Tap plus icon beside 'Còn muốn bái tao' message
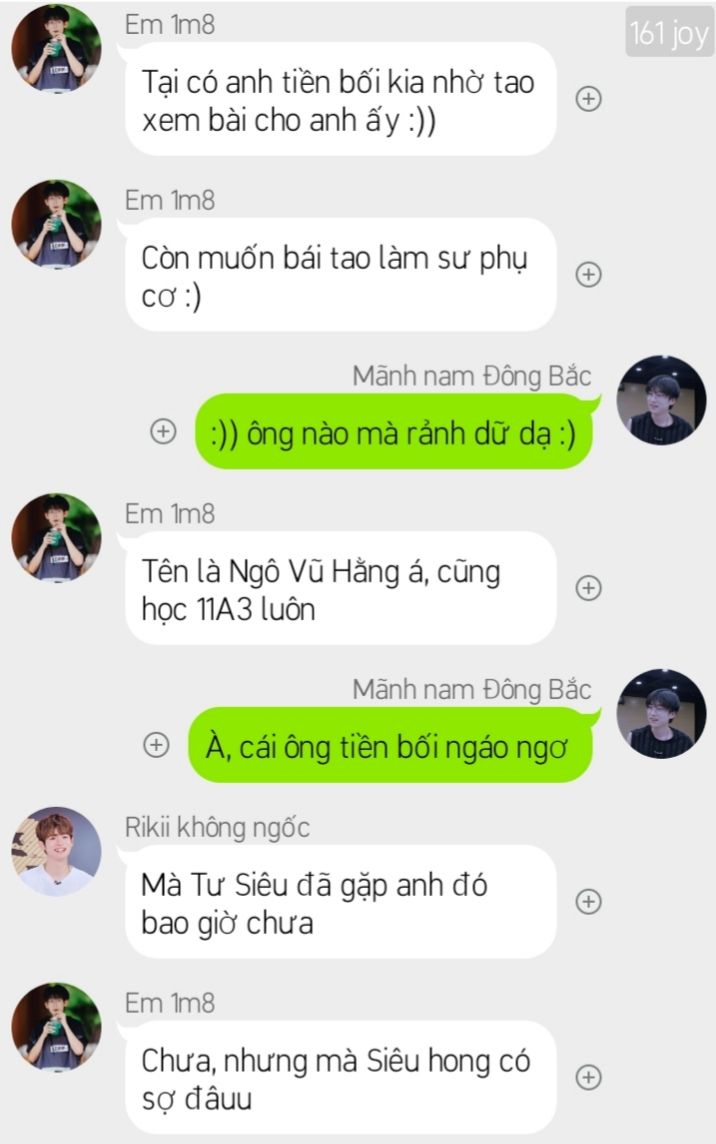This screenshot has height=1144, width=716. (590, 275)
